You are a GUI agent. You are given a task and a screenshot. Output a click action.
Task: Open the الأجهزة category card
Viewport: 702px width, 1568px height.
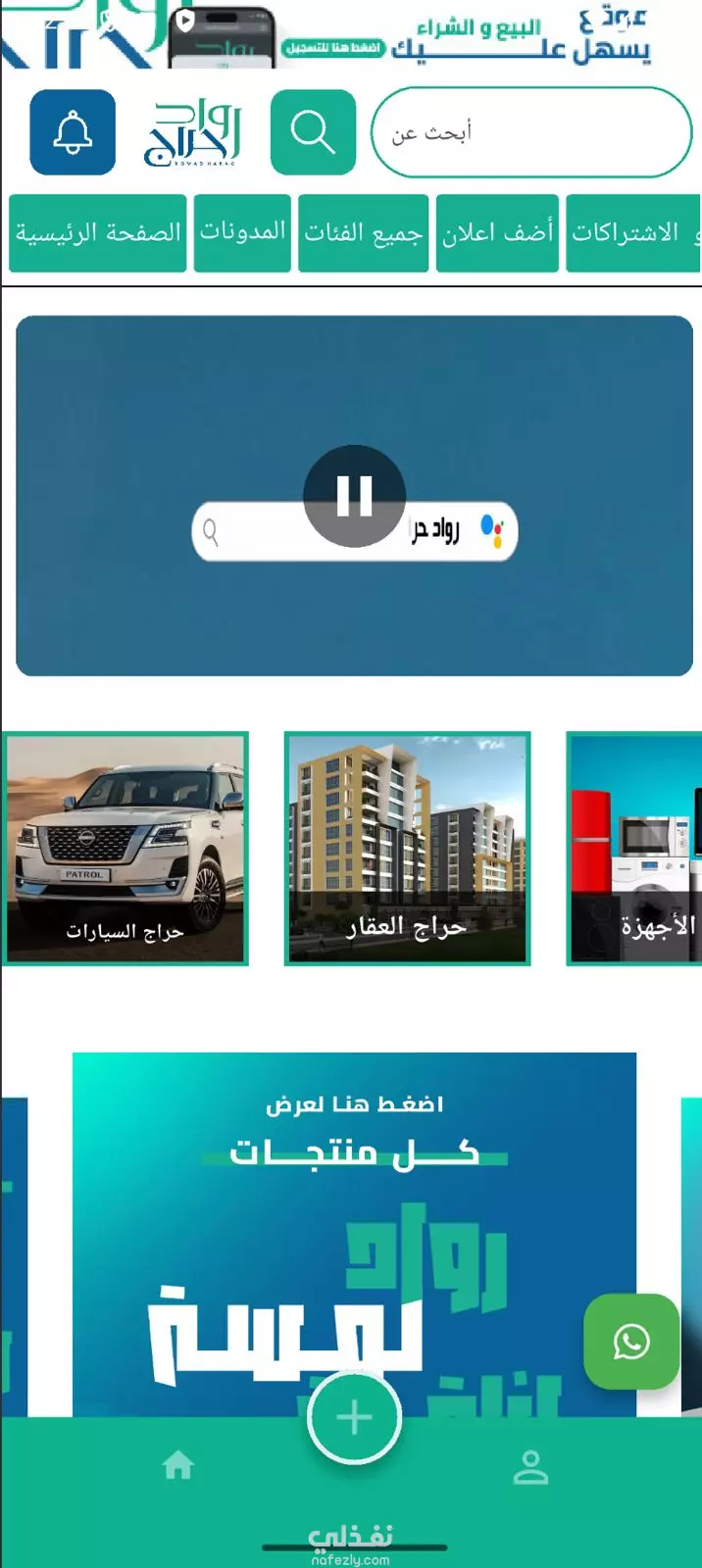tap(634, 849)
